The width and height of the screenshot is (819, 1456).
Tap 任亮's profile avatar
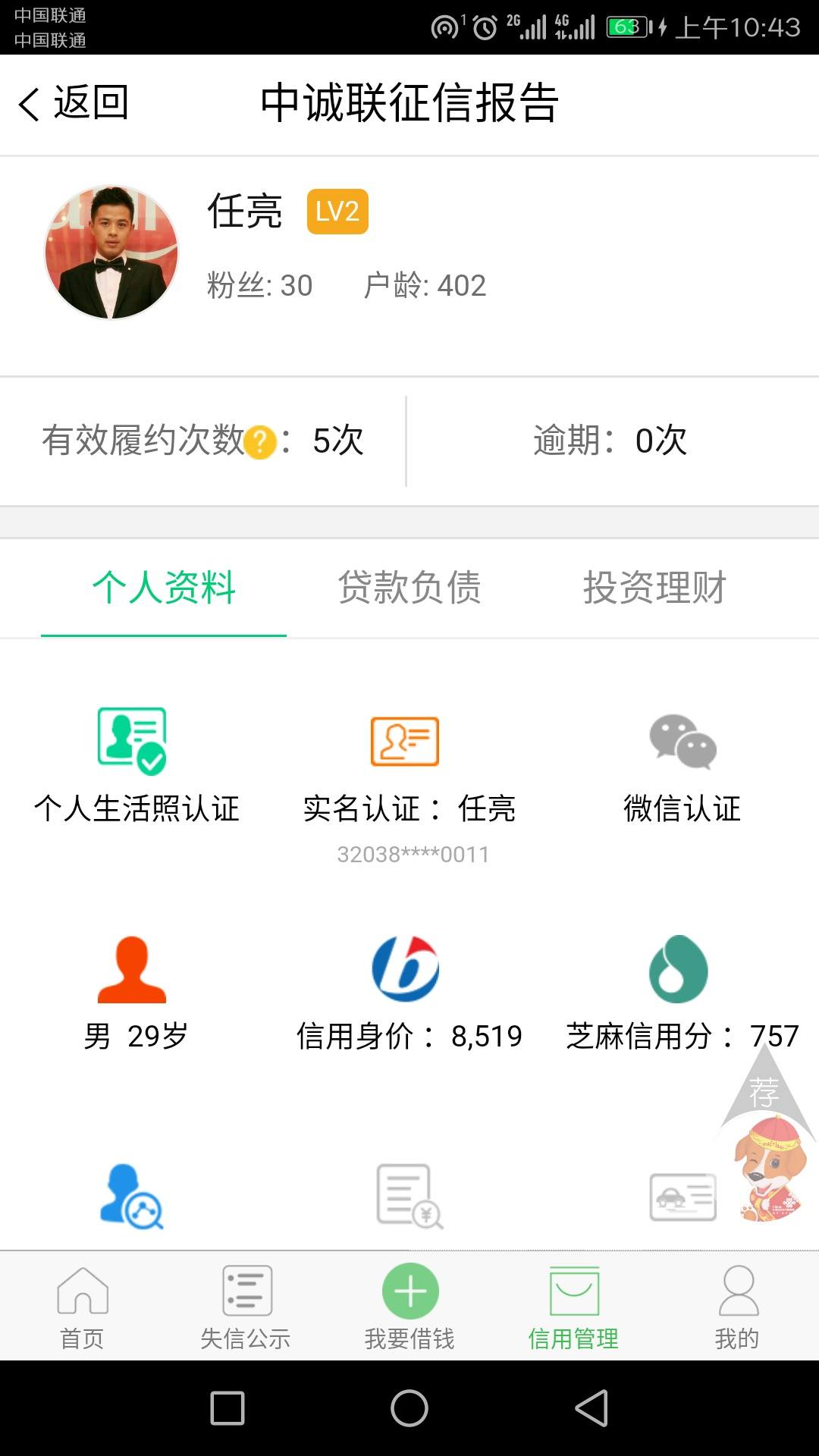click(x=111, y=253)
